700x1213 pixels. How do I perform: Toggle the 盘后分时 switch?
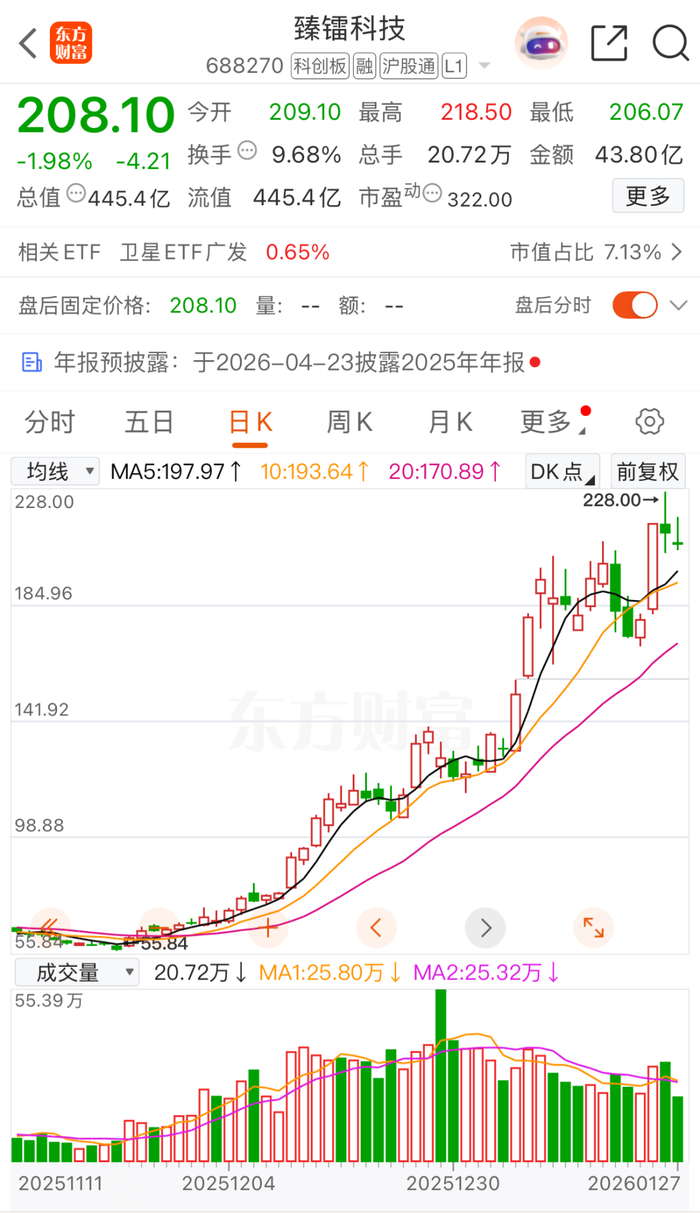(635, 305)
